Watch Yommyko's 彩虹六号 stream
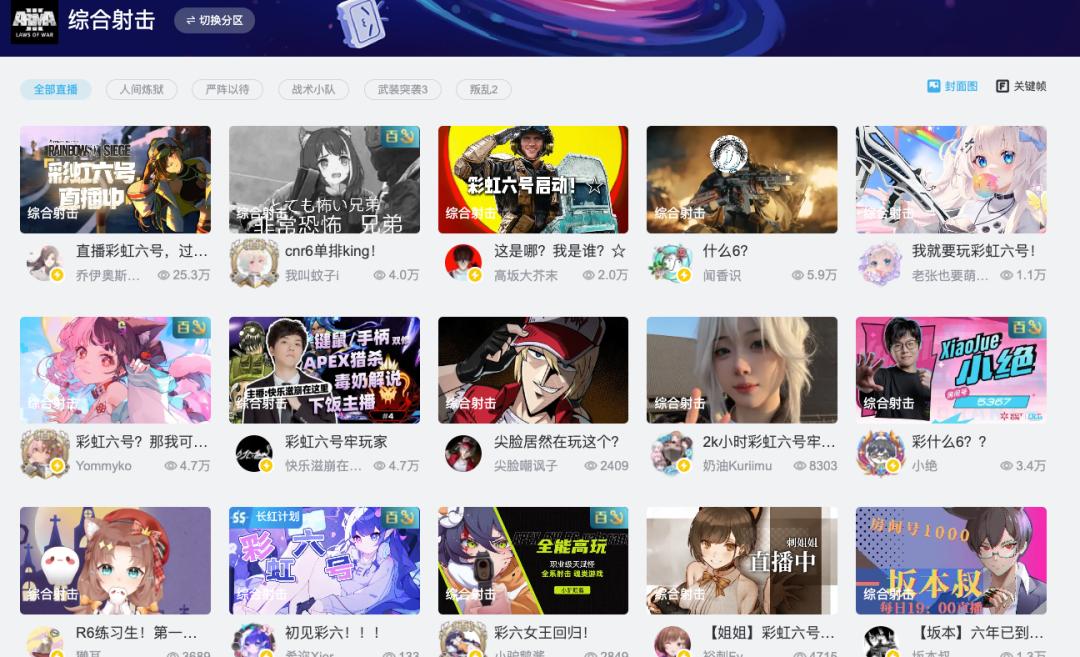 click(115, 370)
